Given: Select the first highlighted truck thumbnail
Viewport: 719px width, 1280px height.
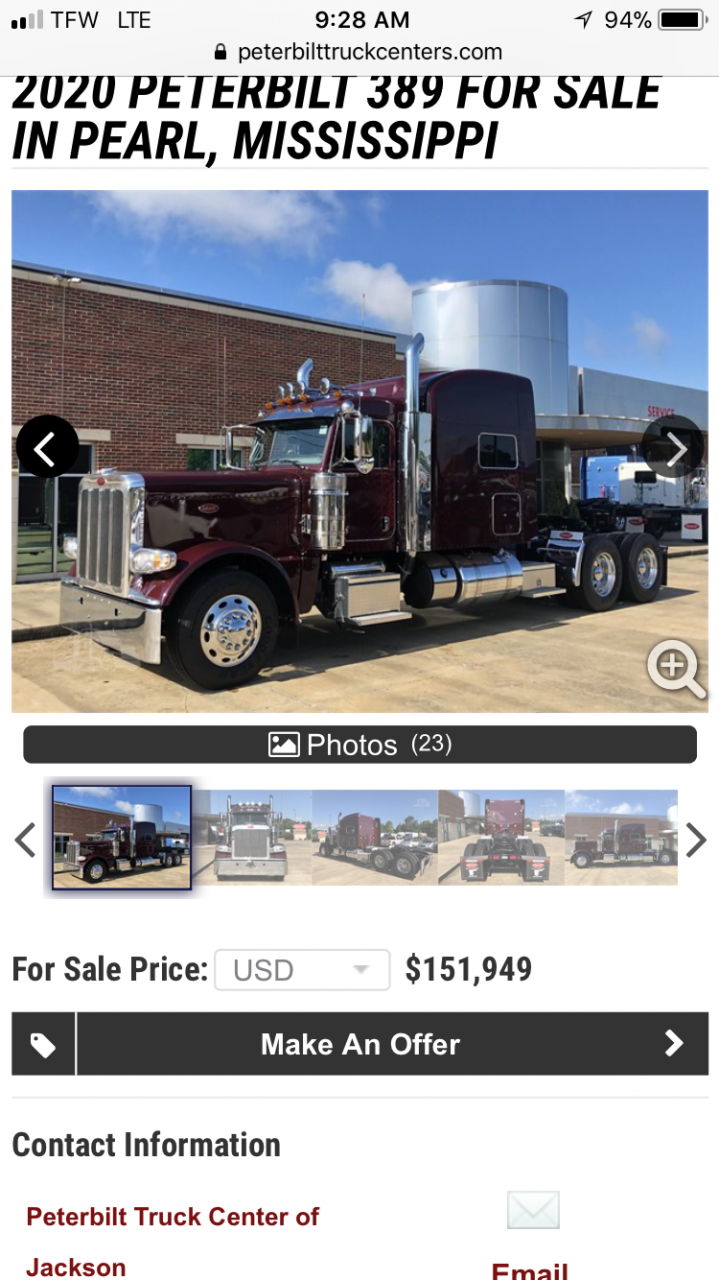Looking at the screenshot, I should tap(122, 836).
